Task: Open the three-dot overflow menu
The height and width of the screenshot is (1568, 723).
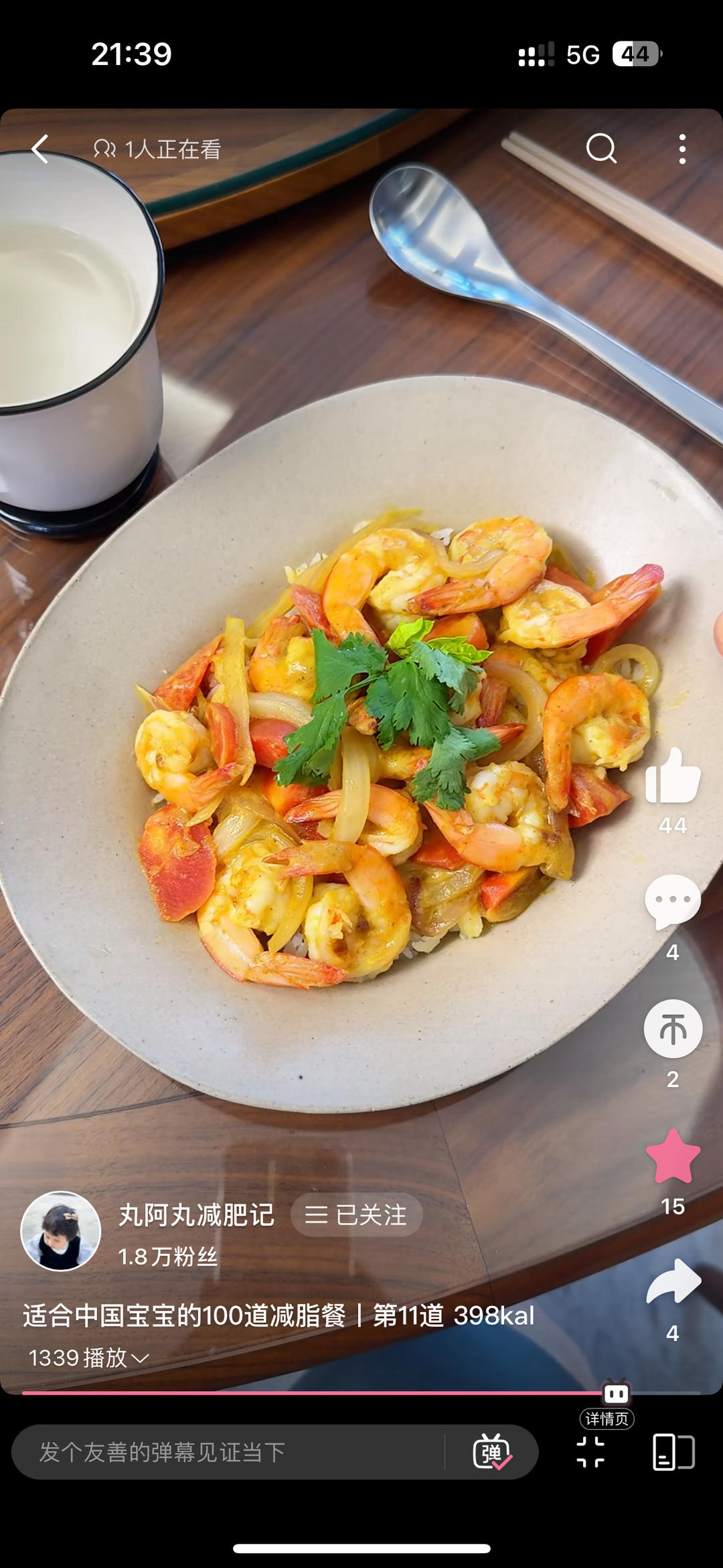Action: pos(681,149)
